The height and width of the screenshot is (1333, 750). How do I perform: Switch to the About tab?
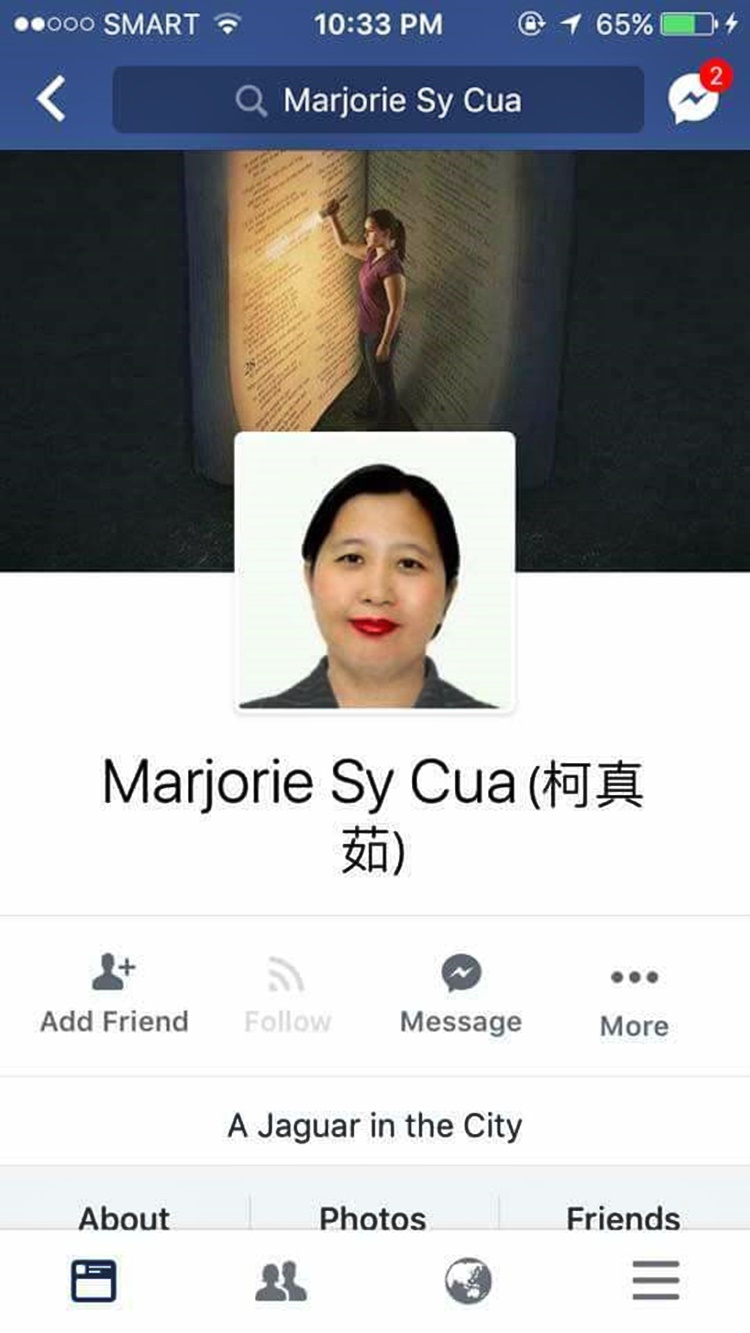(x=124, y=1218)
